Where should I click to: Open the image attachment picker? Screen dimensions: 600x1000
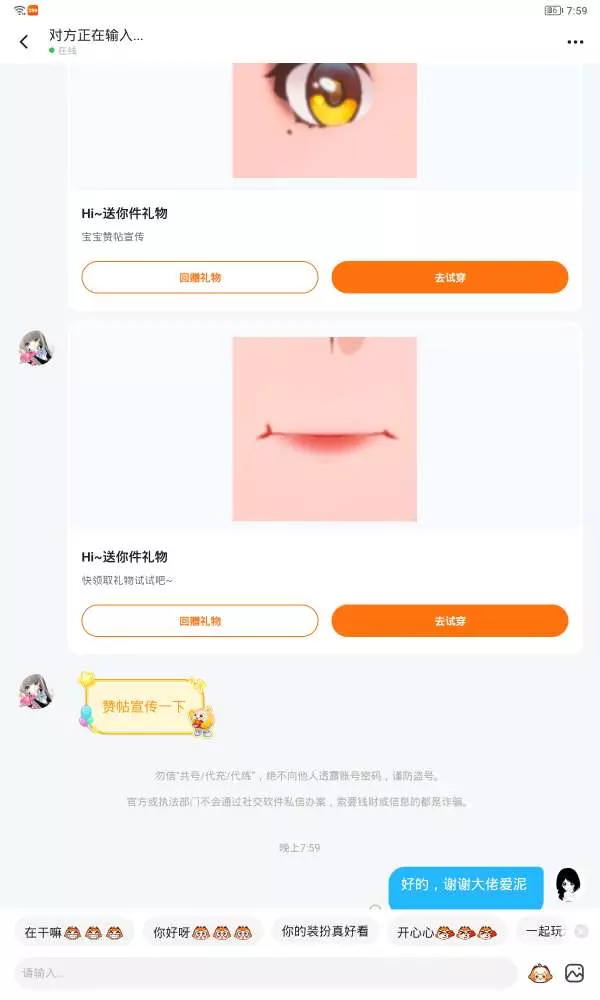coord(574,973)
